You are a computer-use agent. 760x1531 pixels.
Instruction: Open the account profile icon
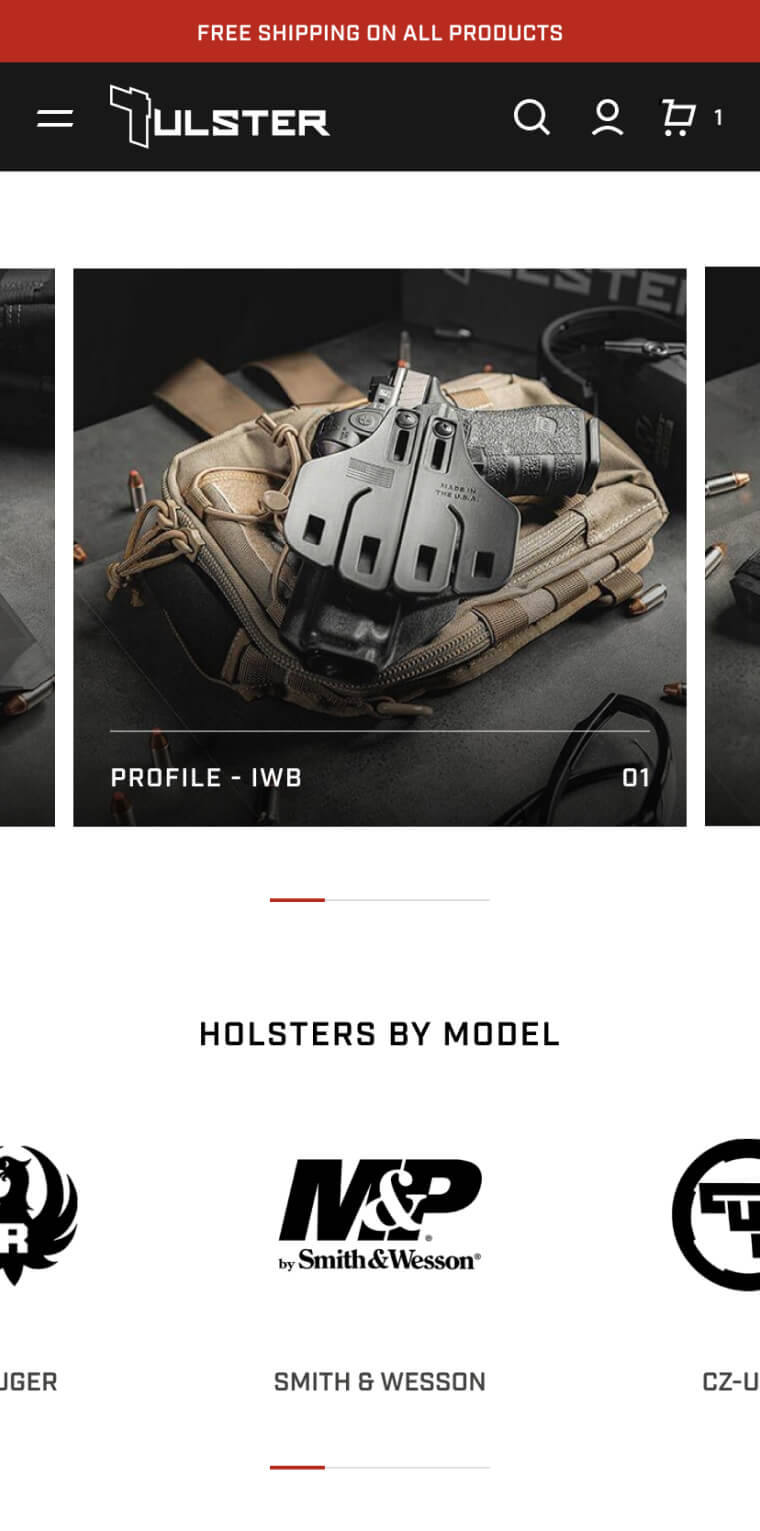607,117
